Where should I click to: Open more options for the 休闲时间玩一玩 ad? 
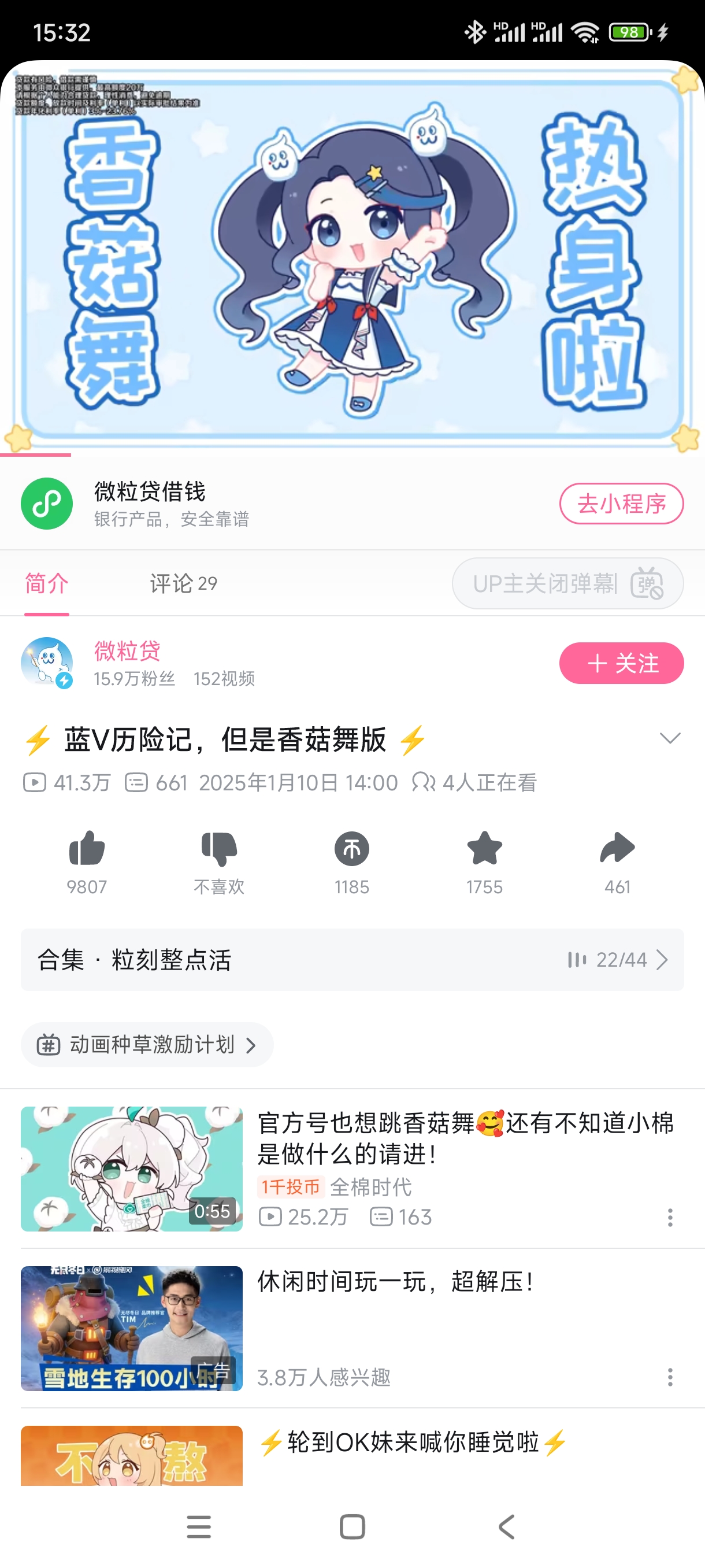tap(670, 1377)
